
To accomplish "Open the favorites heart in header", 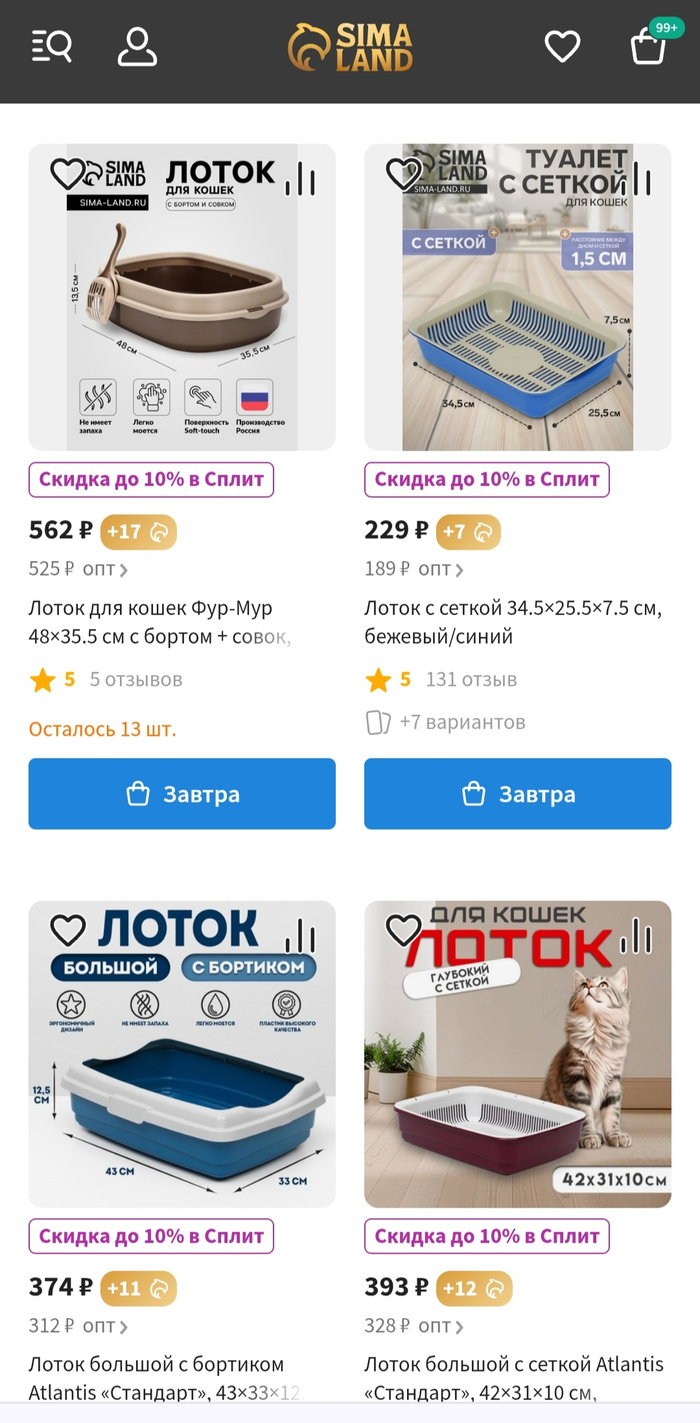I will point(562,46).
